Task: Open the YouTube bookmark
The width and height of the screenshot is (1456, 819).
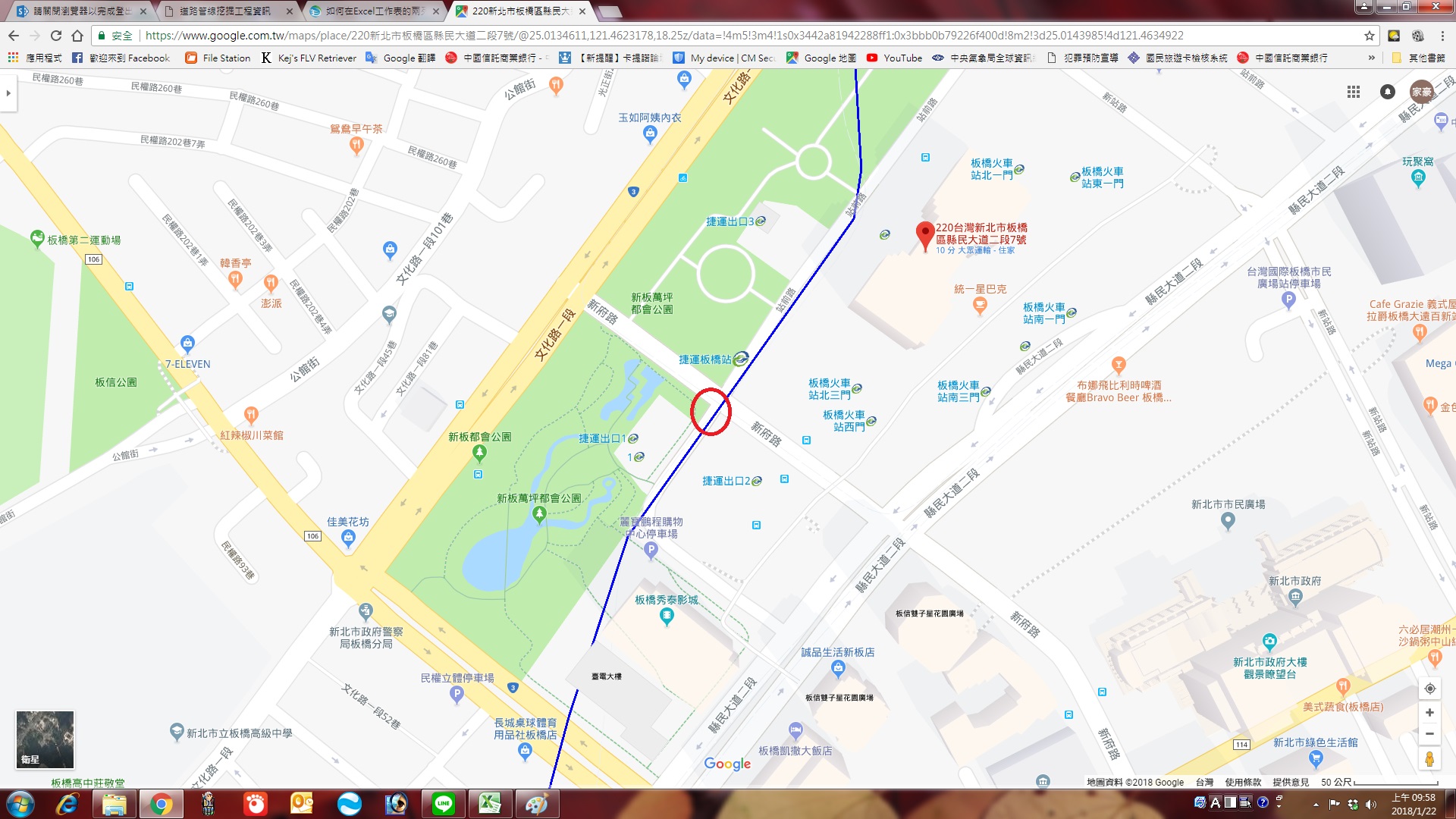Action: tap(894, 58)
